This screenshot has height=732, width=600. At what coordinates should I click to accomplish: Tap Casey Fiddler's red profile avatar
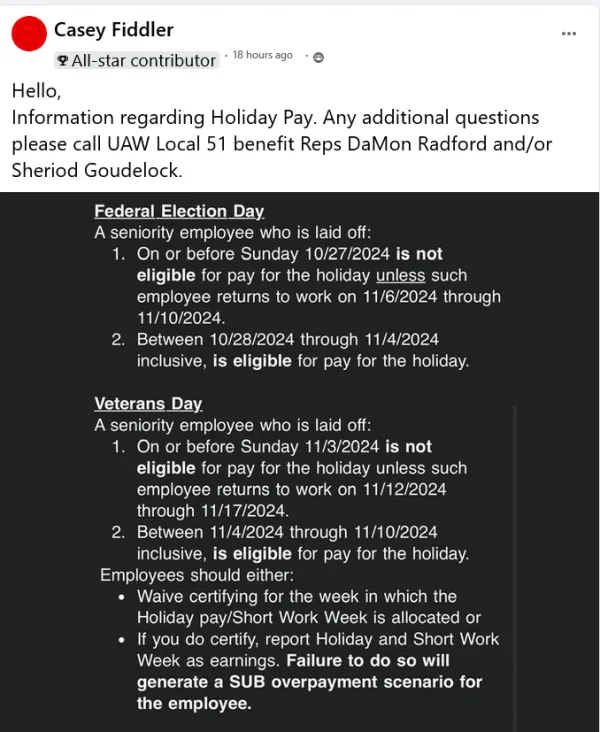click(x=29, y=35)
